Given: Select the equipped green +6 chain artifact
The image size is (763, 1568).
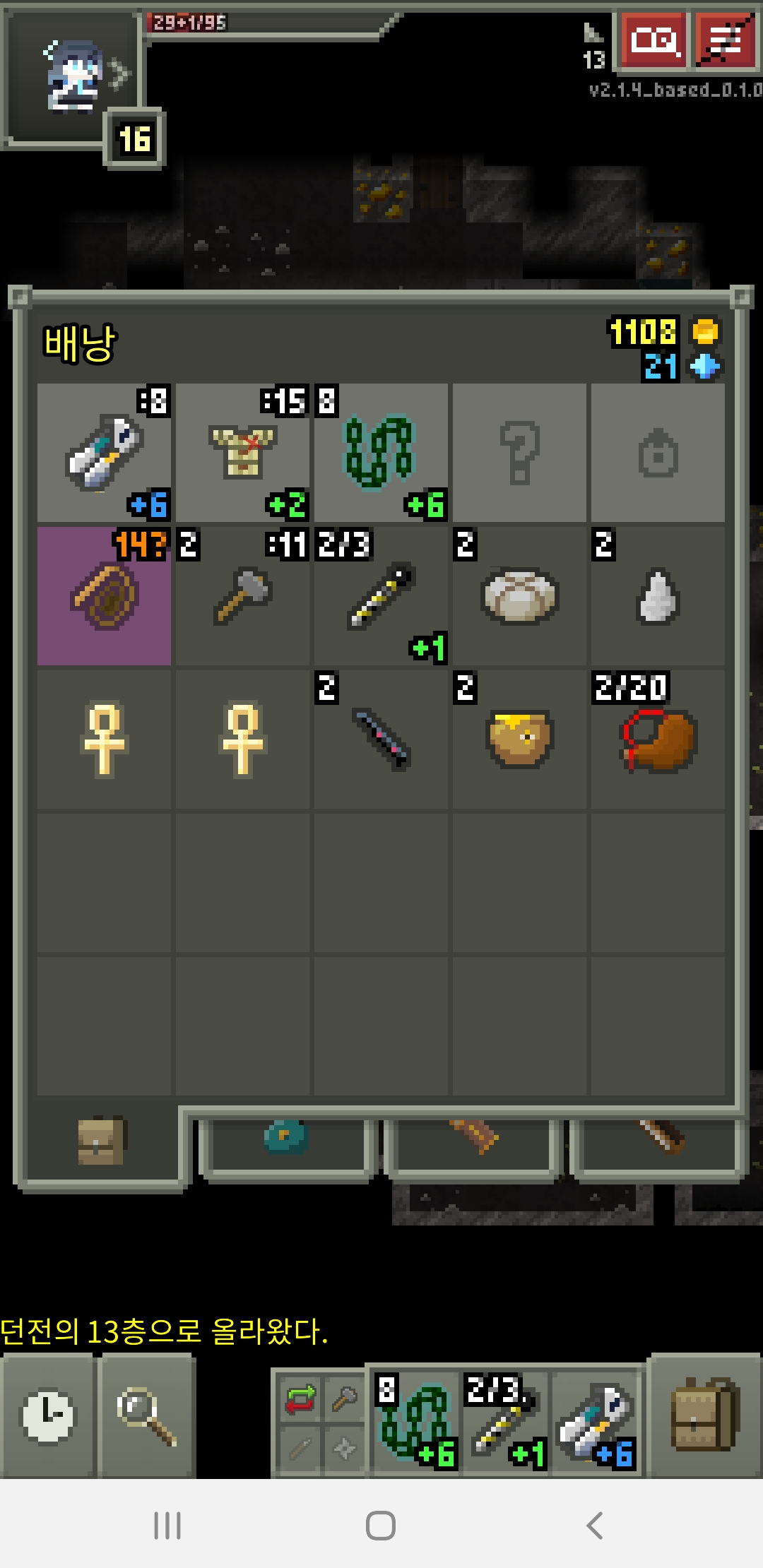Looking at the screenshot, I should pyautogui.click(x=381, y=453).
